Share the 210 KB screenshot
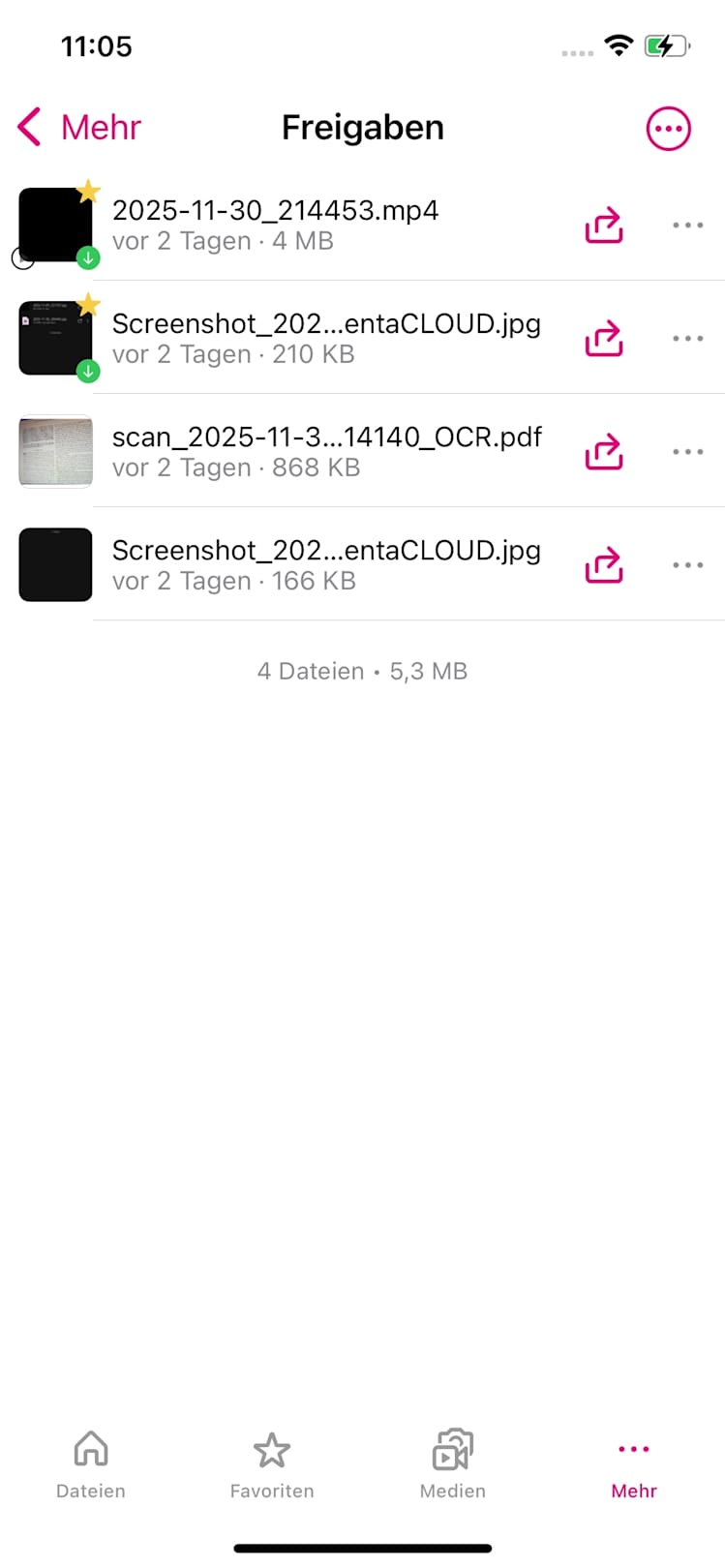This screenshot has height=1568, width=725. 604,338
